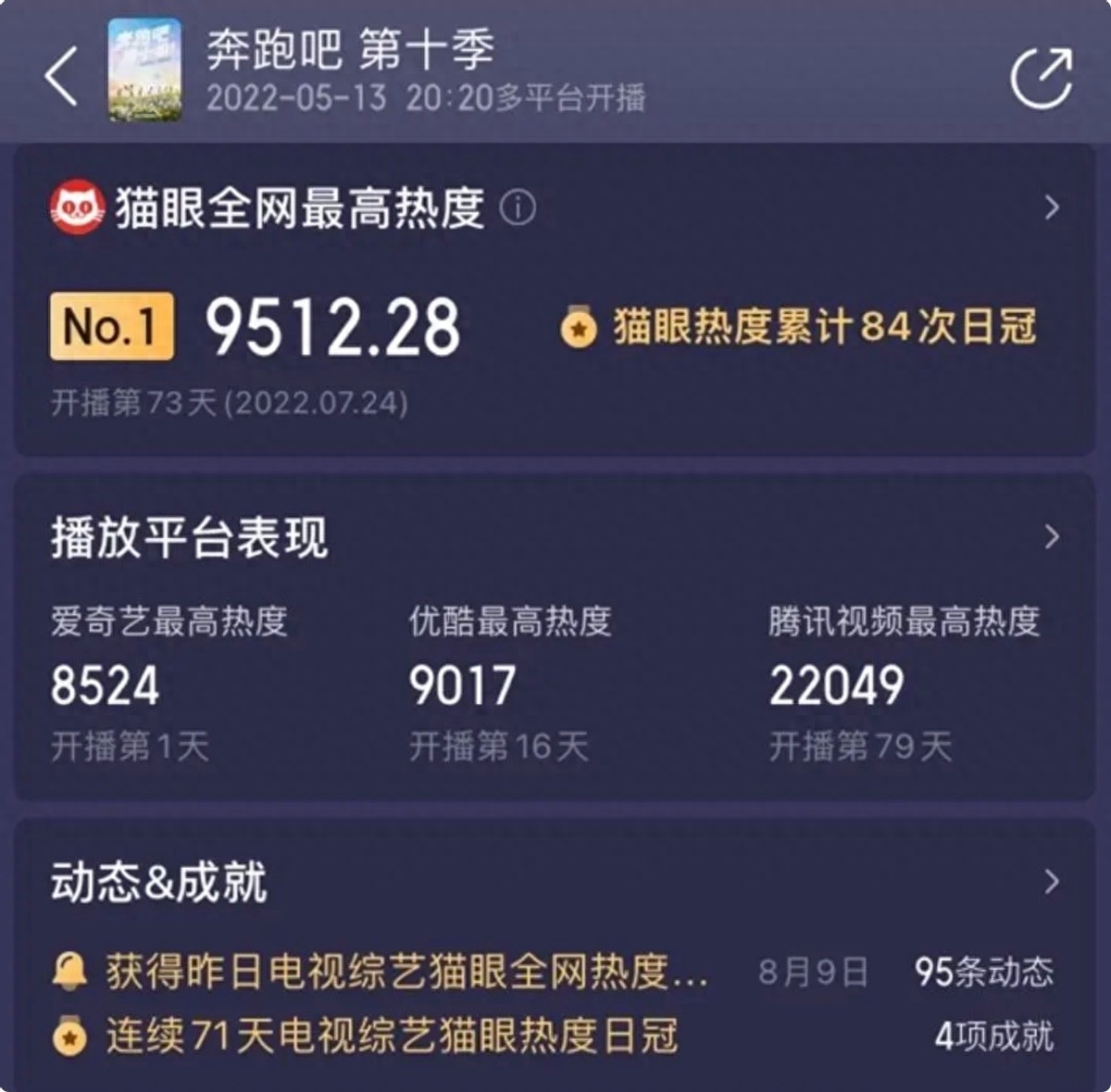The height and width of the screenshot is (1092, 1111).
Task: Share the 奔跑吧 第十季 page
Action: (1041, 78)
